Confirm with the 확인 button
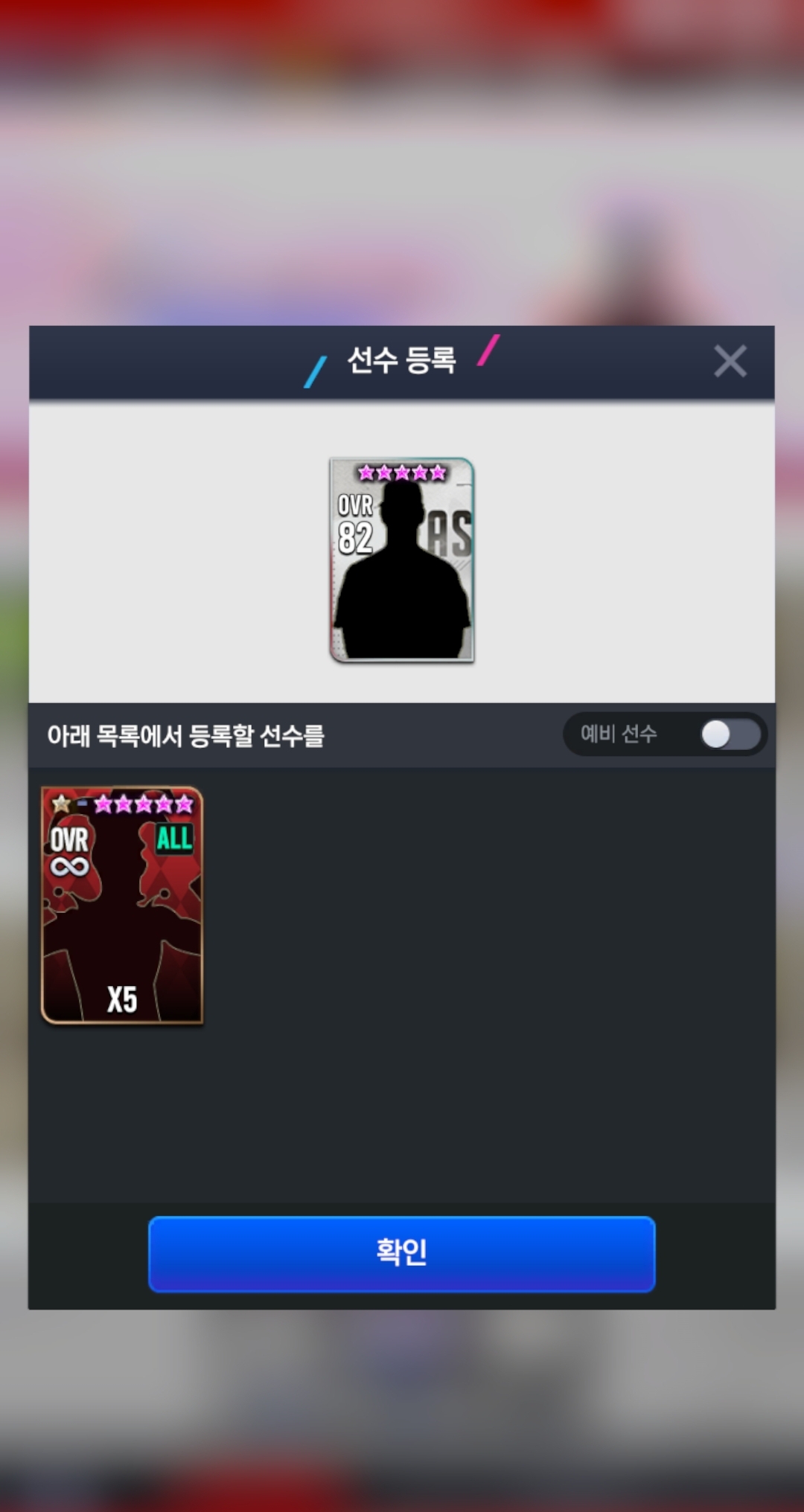The width and height of the screenshot is (804, 1512). 402,1254
